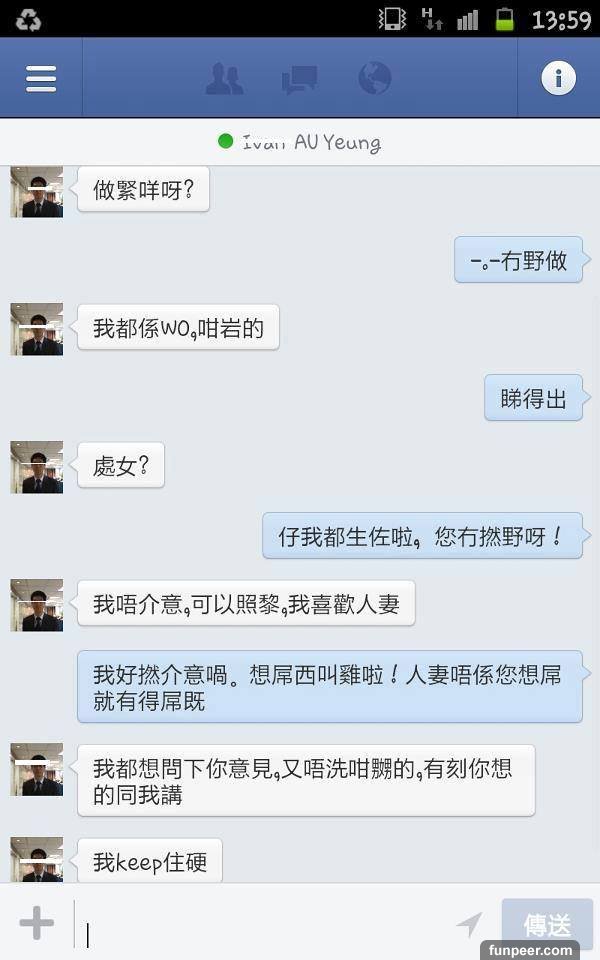600x960 pixels.
Task: Tap the location arrow icon
Action: (x=469, y=924)
